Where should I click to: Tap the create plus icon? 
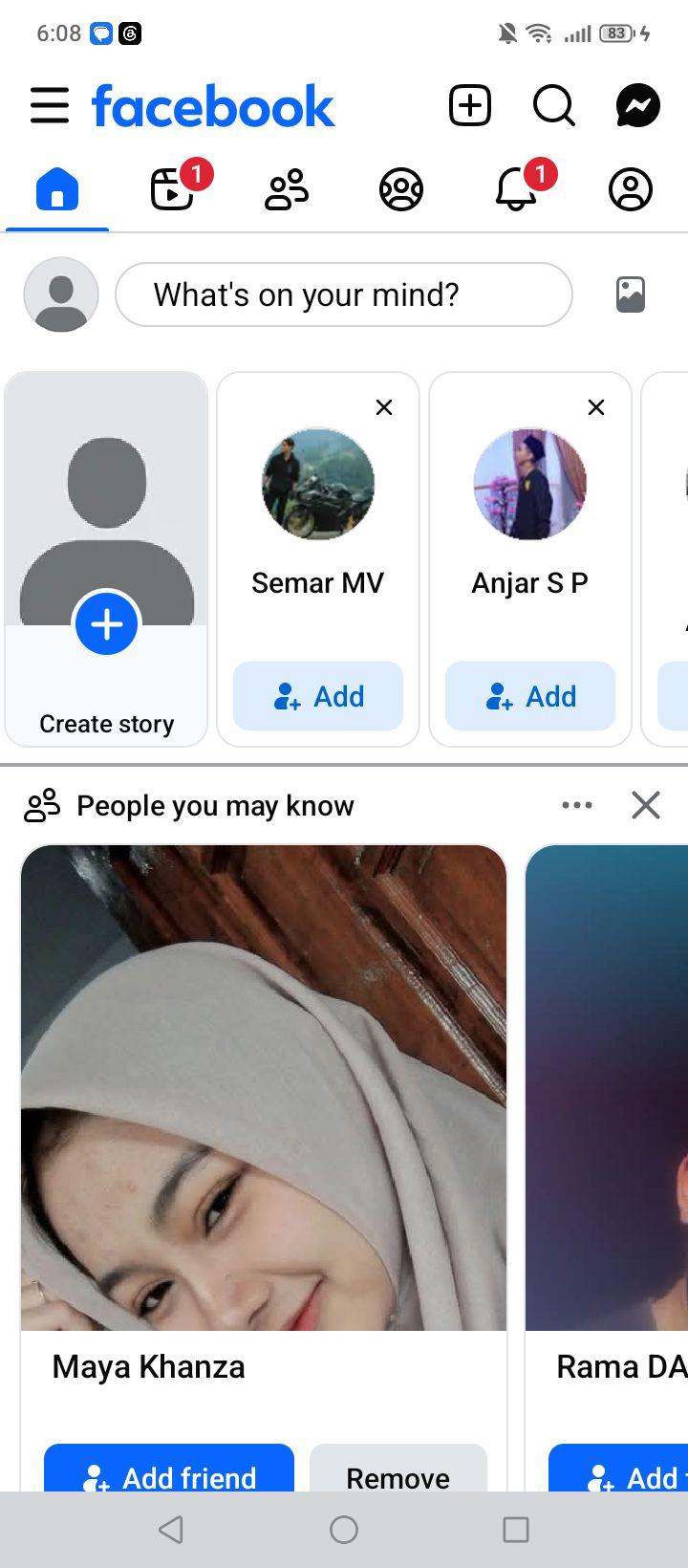point(470,105)
